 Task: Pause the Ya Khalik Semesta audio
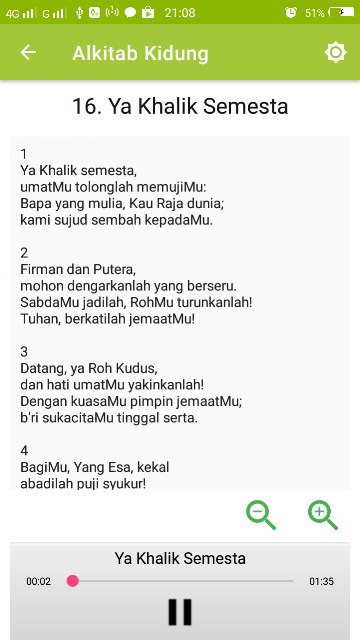(x=180, y=612)
